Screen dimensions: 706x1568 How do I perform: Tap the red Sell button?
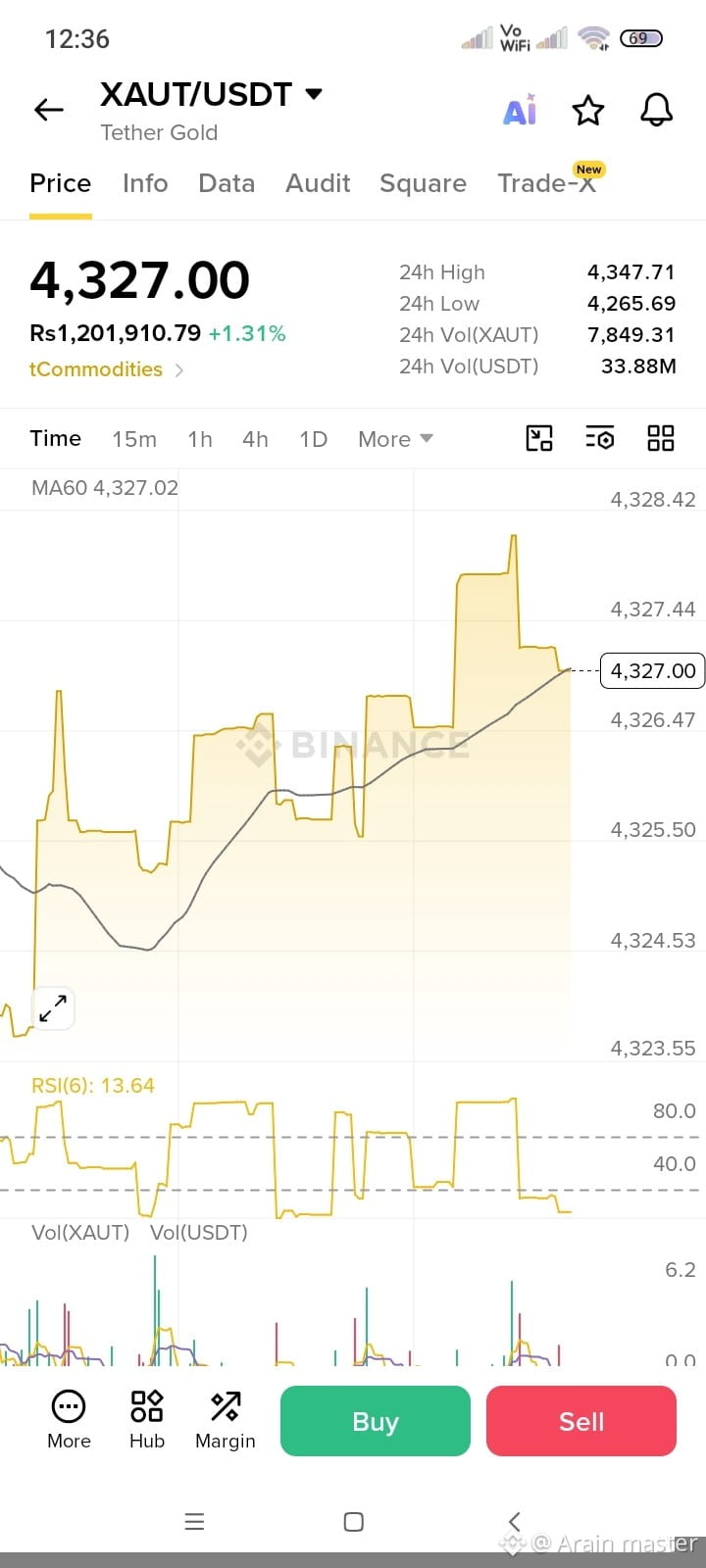point(581,1421)
